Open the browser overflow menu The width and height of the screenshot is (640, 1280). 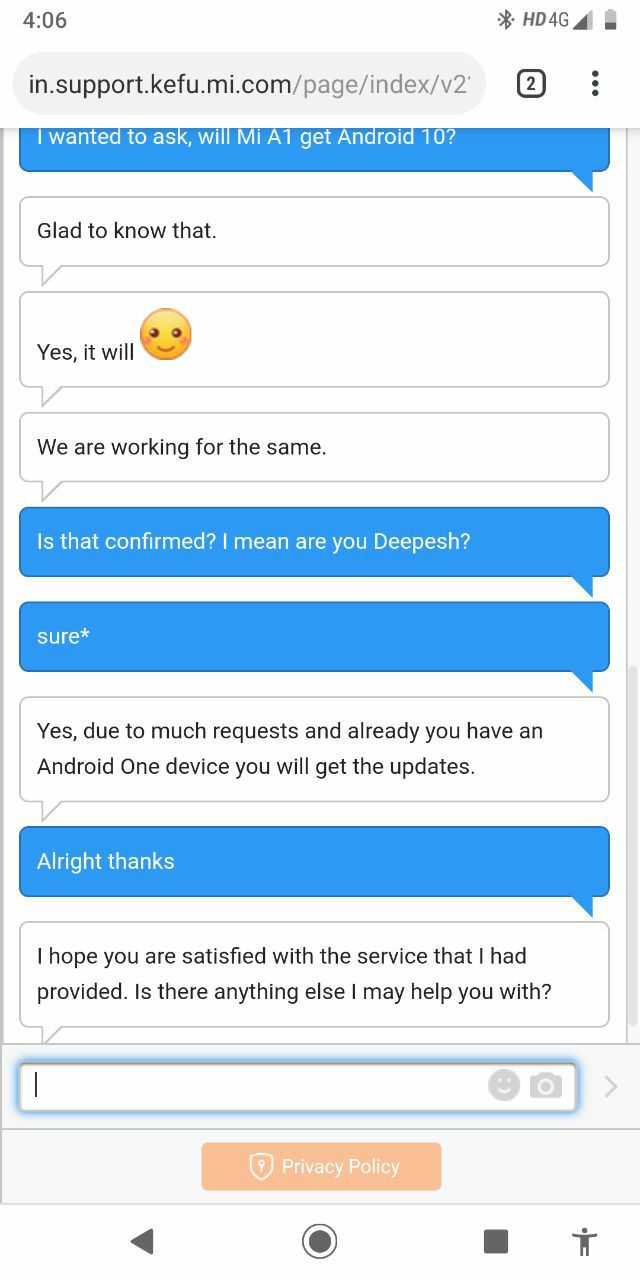coord(595,84)
